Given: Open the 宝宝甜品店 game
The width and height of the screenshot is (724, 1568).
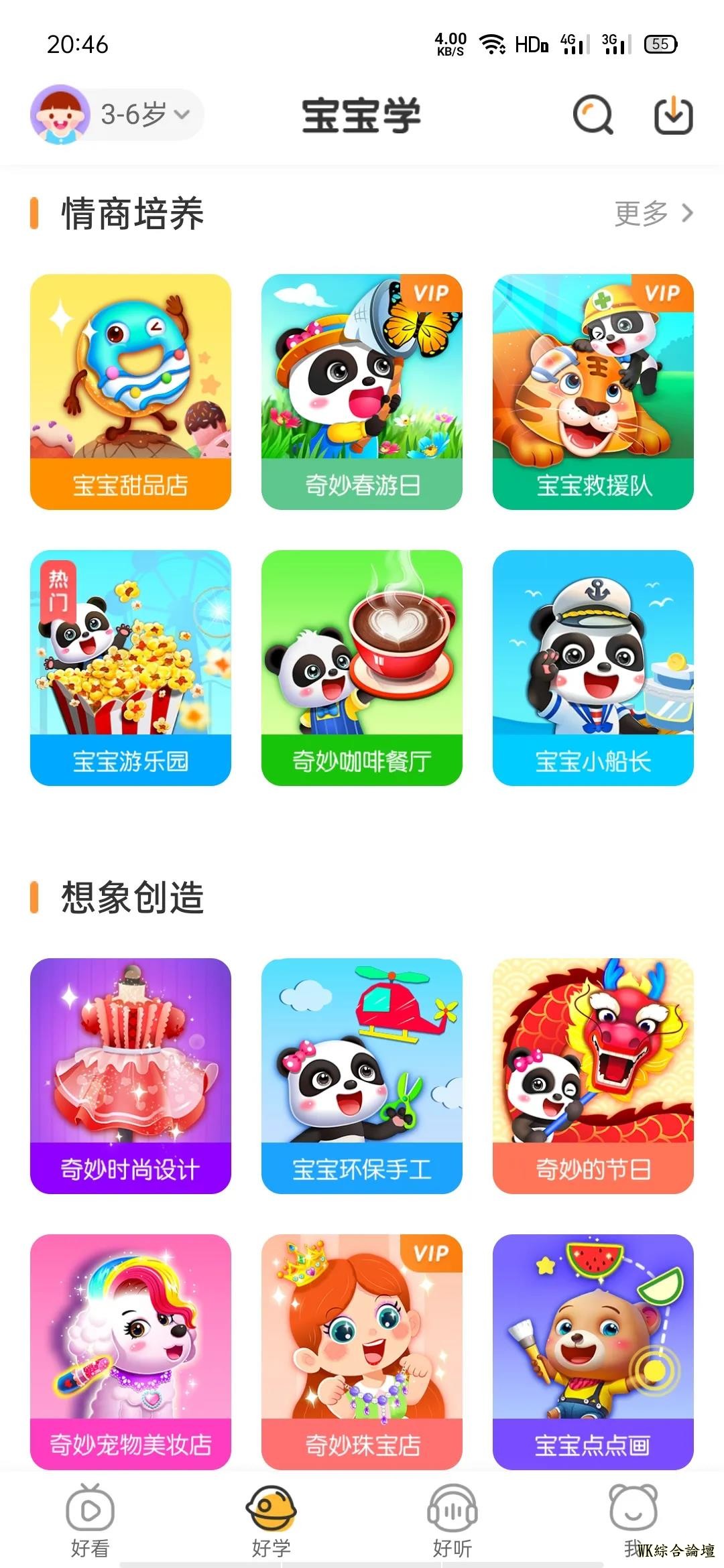Looking at the screenshot, I should (x=131, y=391).
